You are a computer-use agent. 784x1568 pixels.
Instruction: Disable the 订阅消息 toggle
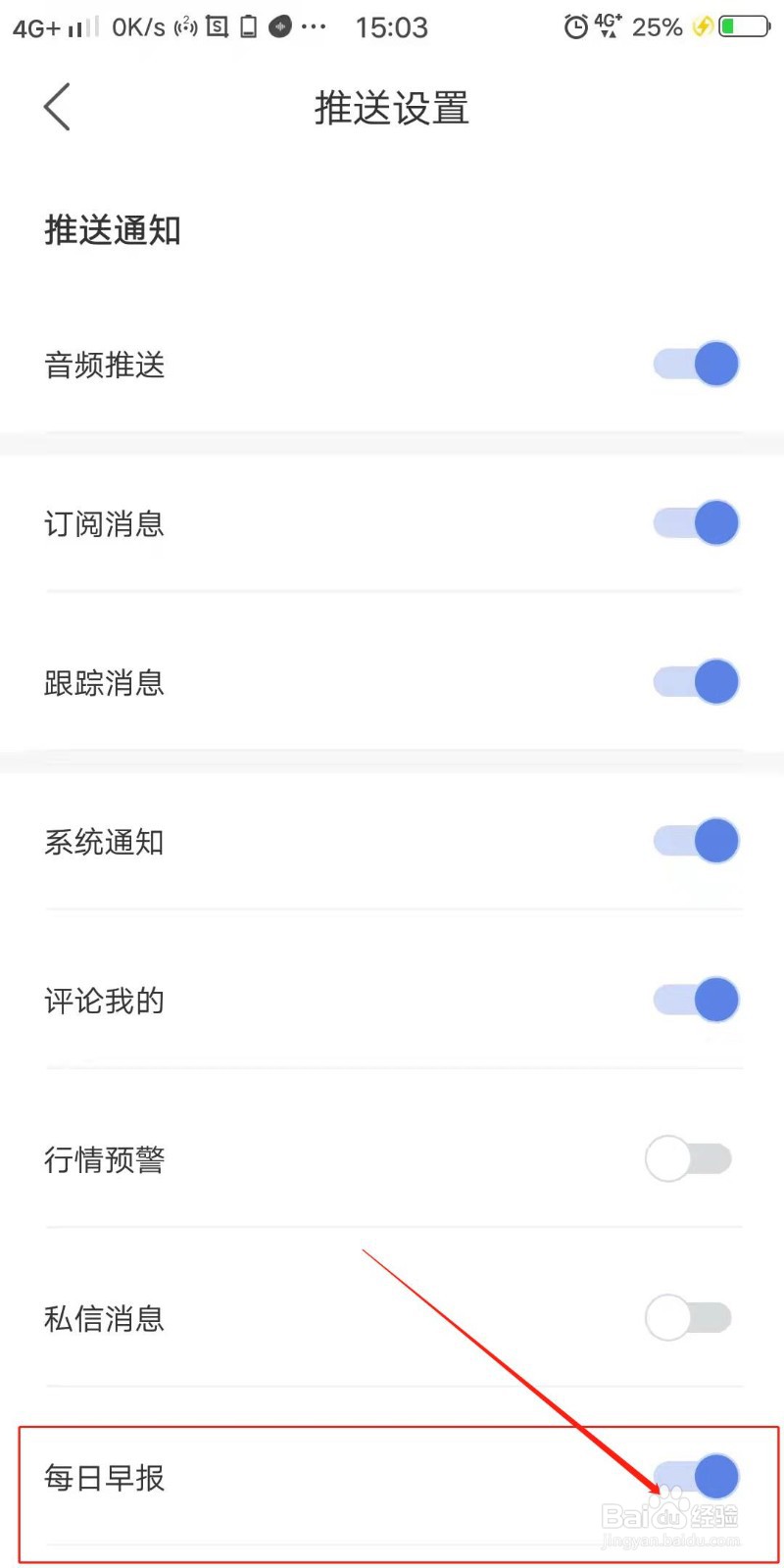(696, 523)
